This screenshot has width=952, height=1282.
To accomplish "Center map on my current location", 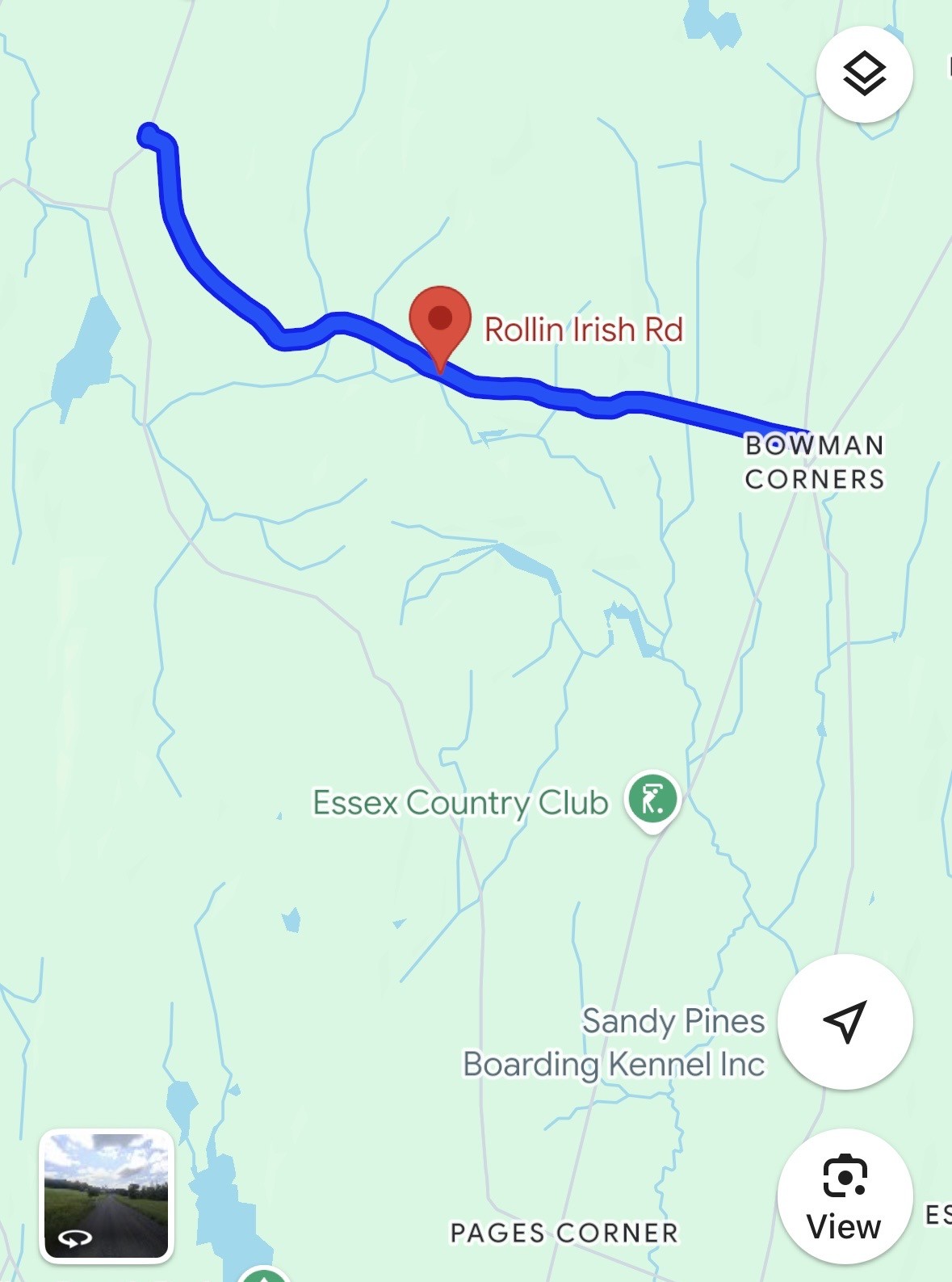I will pos(845,1021).
